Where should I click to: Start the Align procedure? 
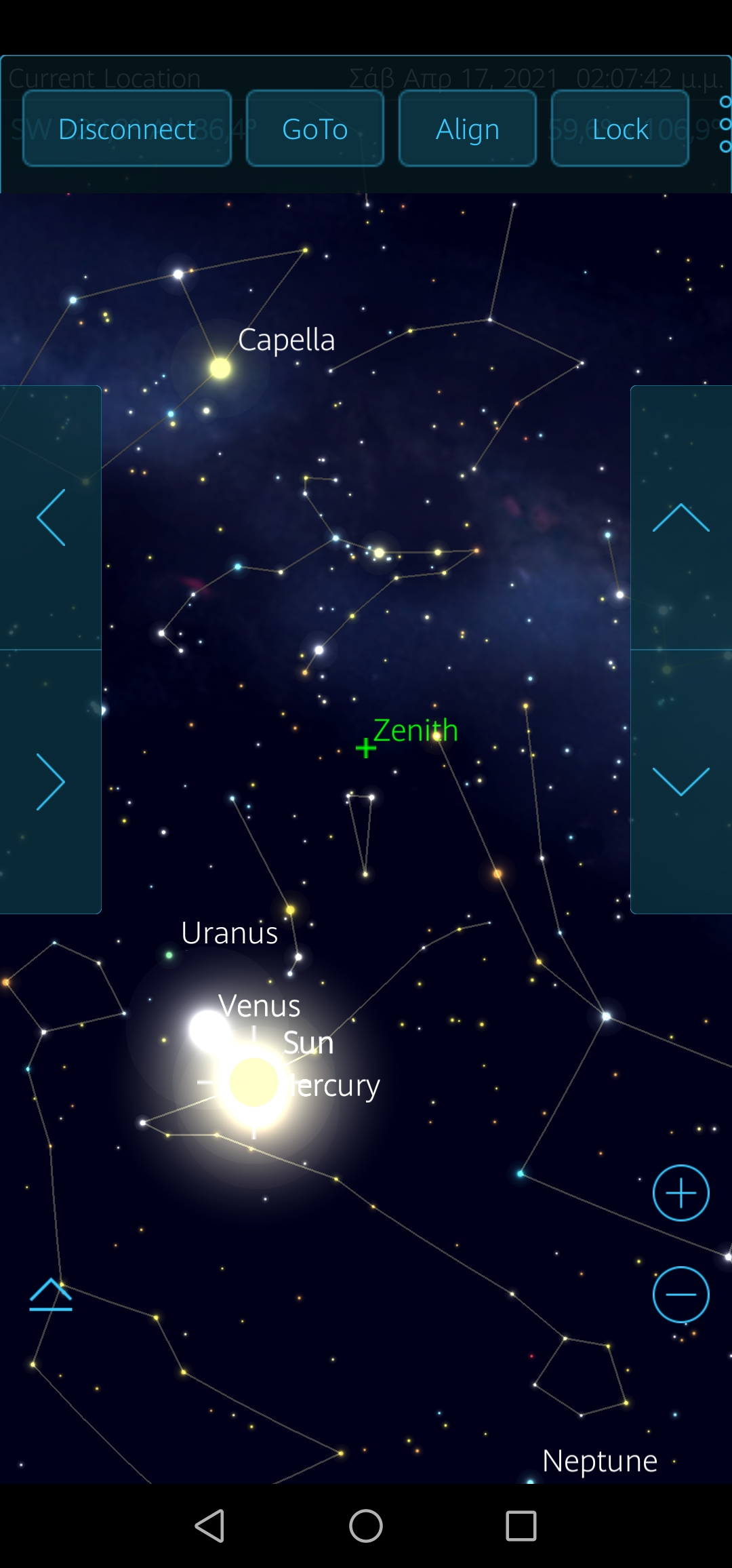pos(468,128)
